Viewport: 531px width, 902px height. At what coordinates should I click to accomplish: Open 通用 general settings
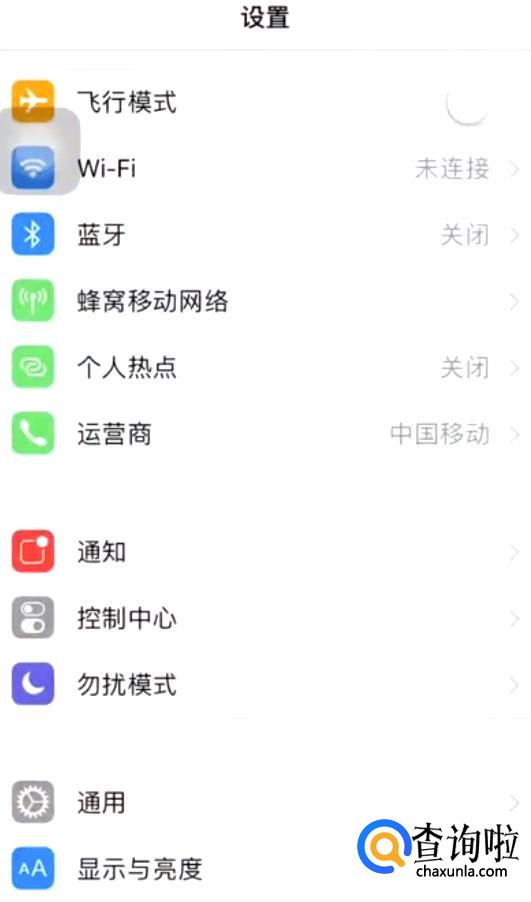click(265, 802)
